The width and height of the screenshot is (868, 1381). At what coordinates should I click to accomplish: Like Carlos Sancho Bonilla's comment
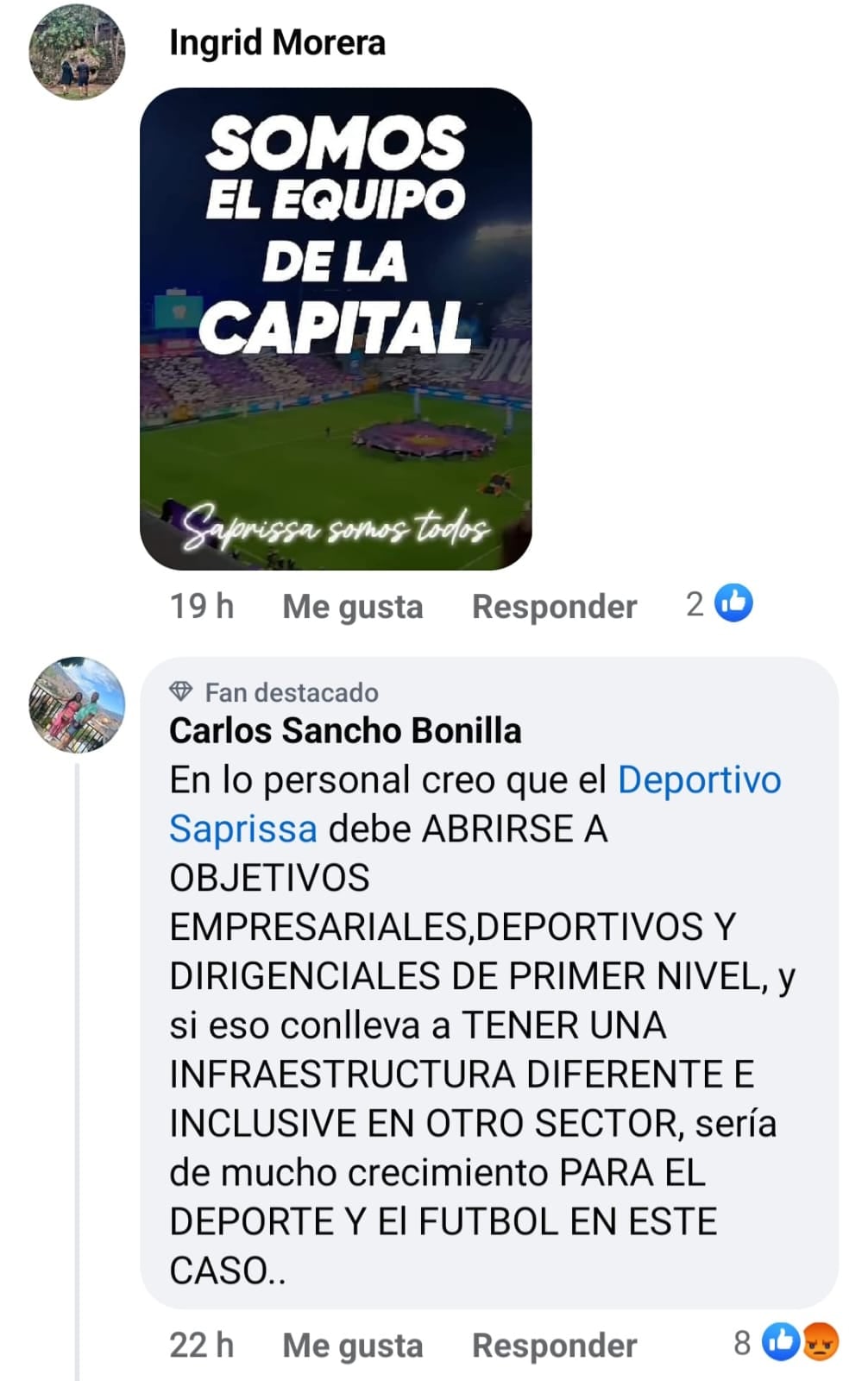pos(352,1346)
